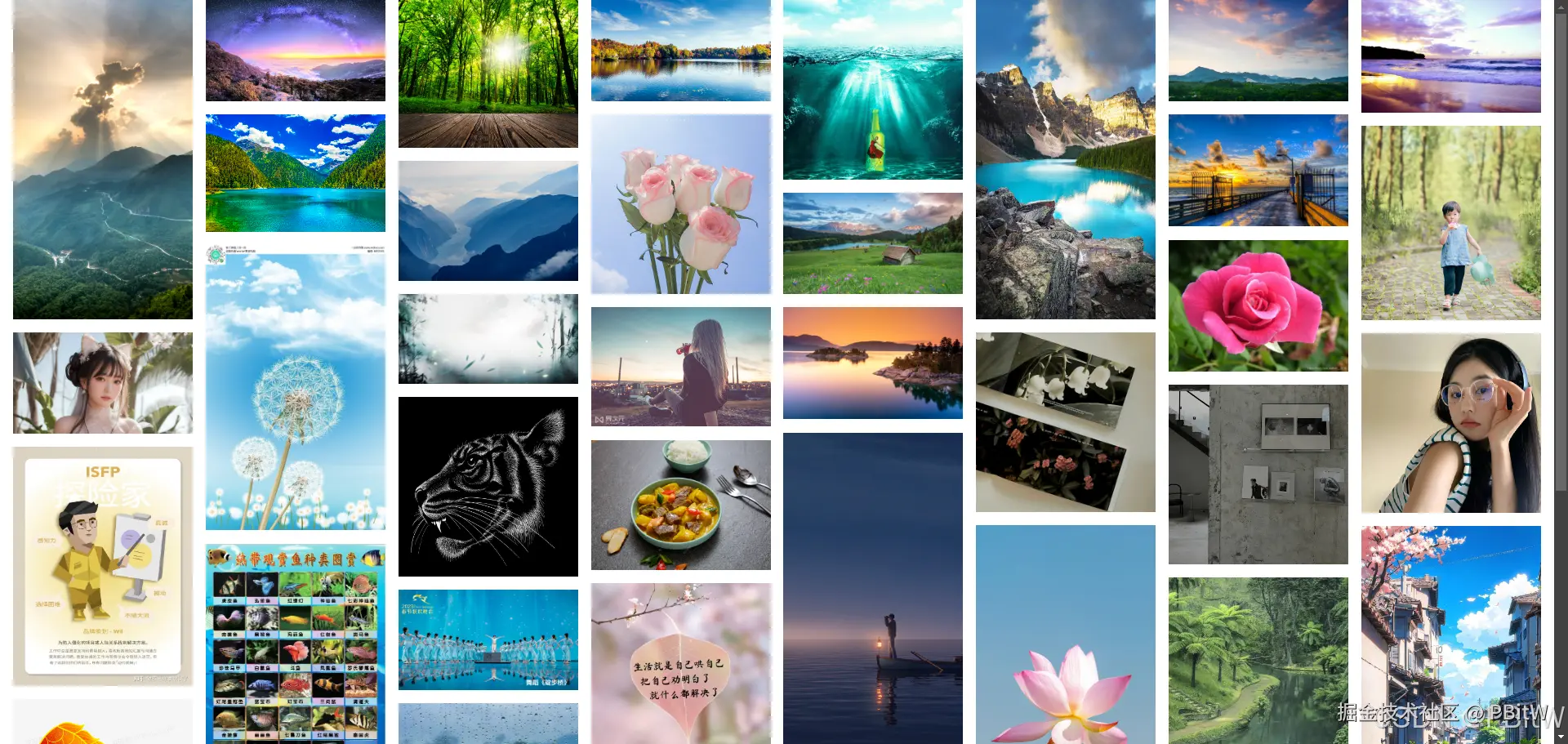Open the sunlit green forest photo
This screenshot has height=744, width=1568.
(x=488, y=74)
